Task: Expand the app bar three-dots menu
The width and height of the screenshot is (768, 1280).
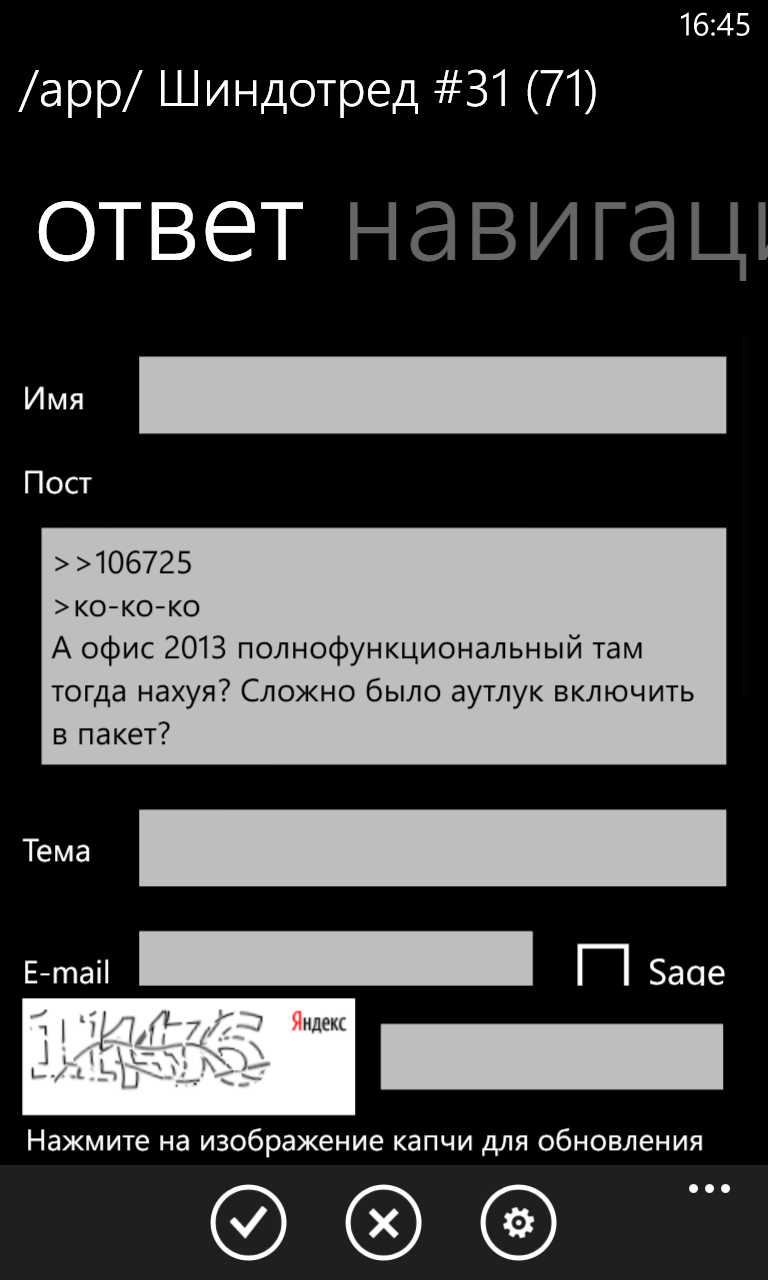Action: coord(710,1189)
